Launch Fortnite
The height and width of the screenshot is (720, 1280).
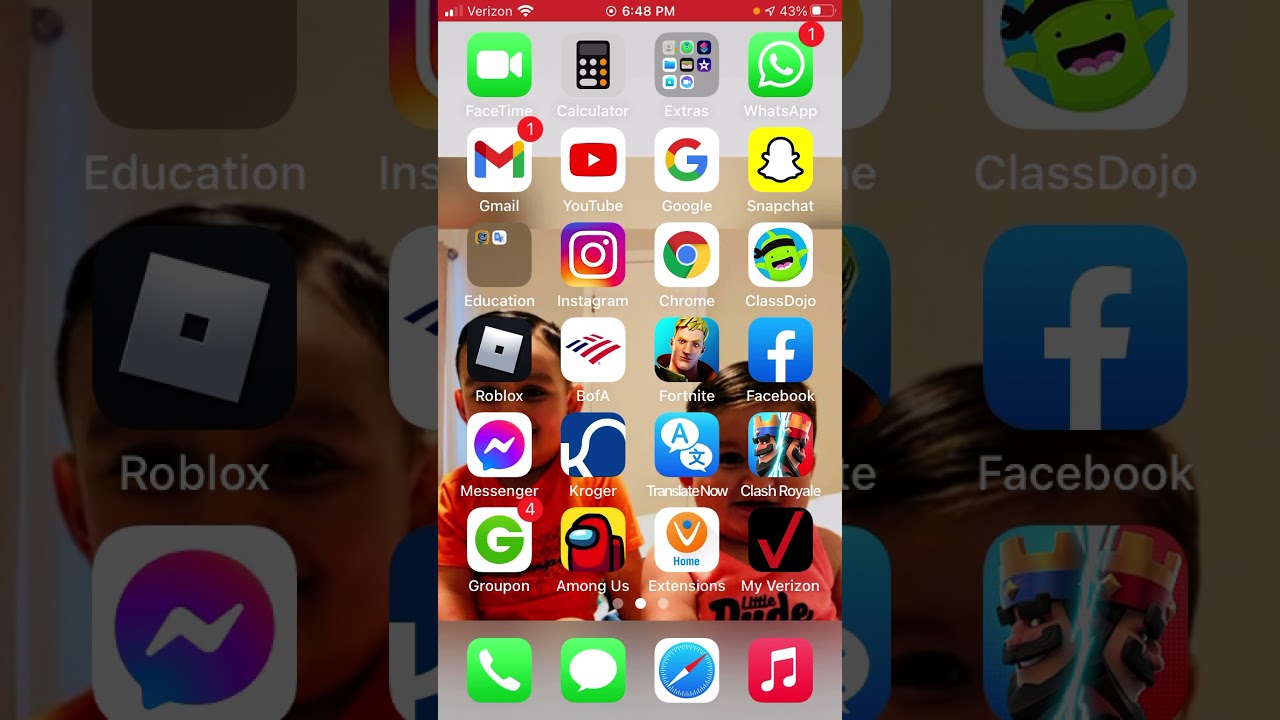tap(686, 351)
